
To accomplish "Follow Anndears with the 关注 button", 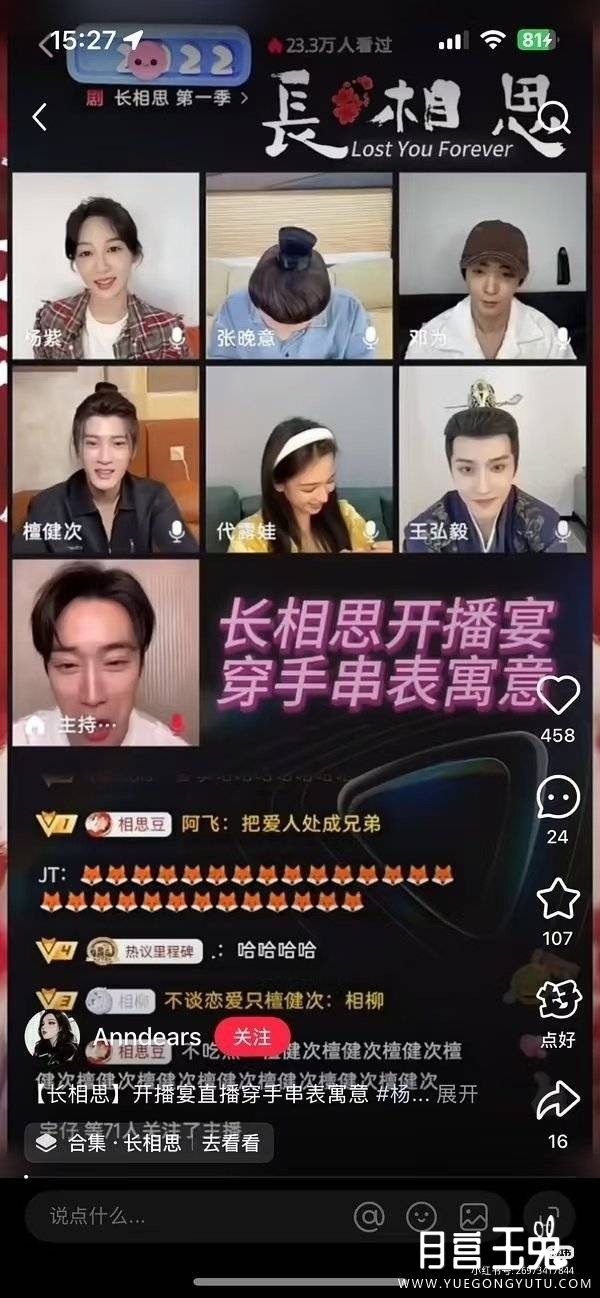I will pos(252,1035).
